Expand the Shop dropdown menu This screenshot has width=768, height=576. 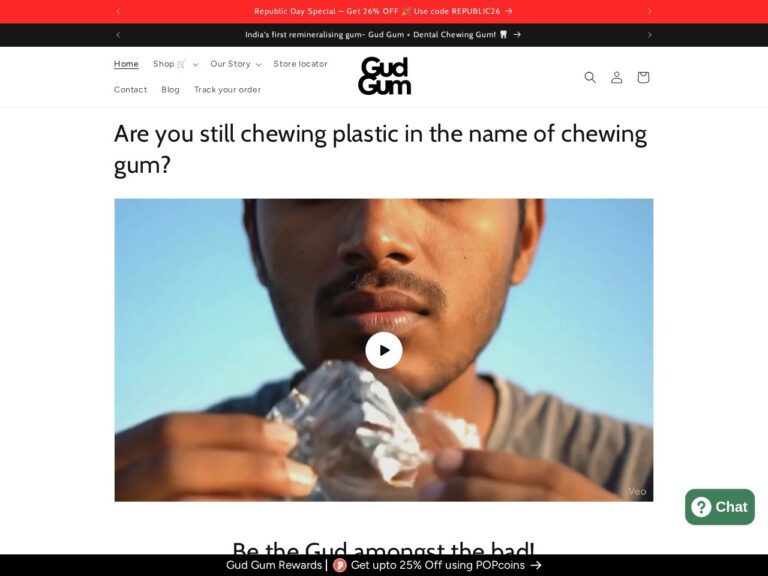tap(175, 64)
